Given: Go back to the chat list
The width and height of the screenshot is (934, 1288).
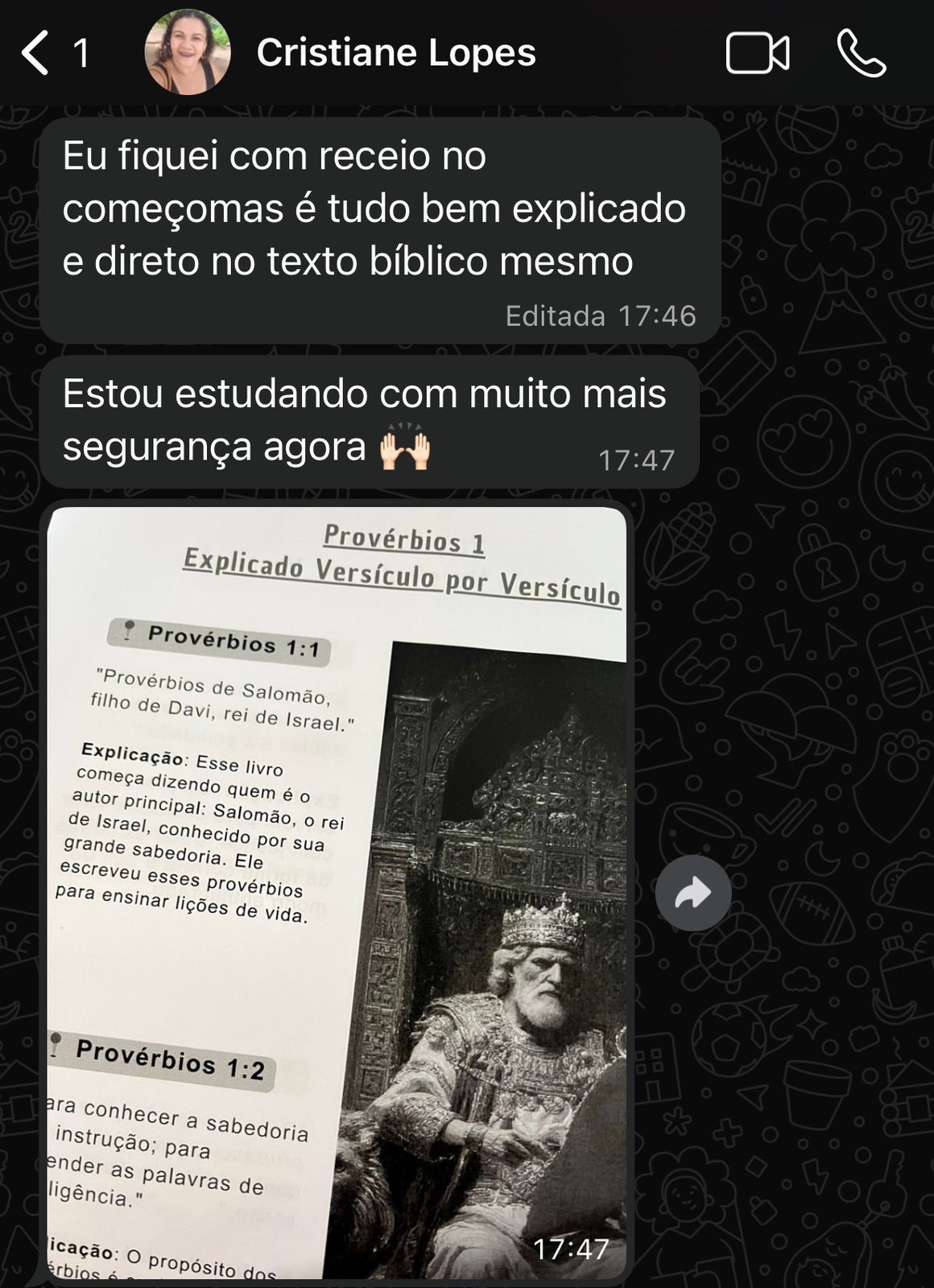Looking at the screenshot, I should pos(36,53).
